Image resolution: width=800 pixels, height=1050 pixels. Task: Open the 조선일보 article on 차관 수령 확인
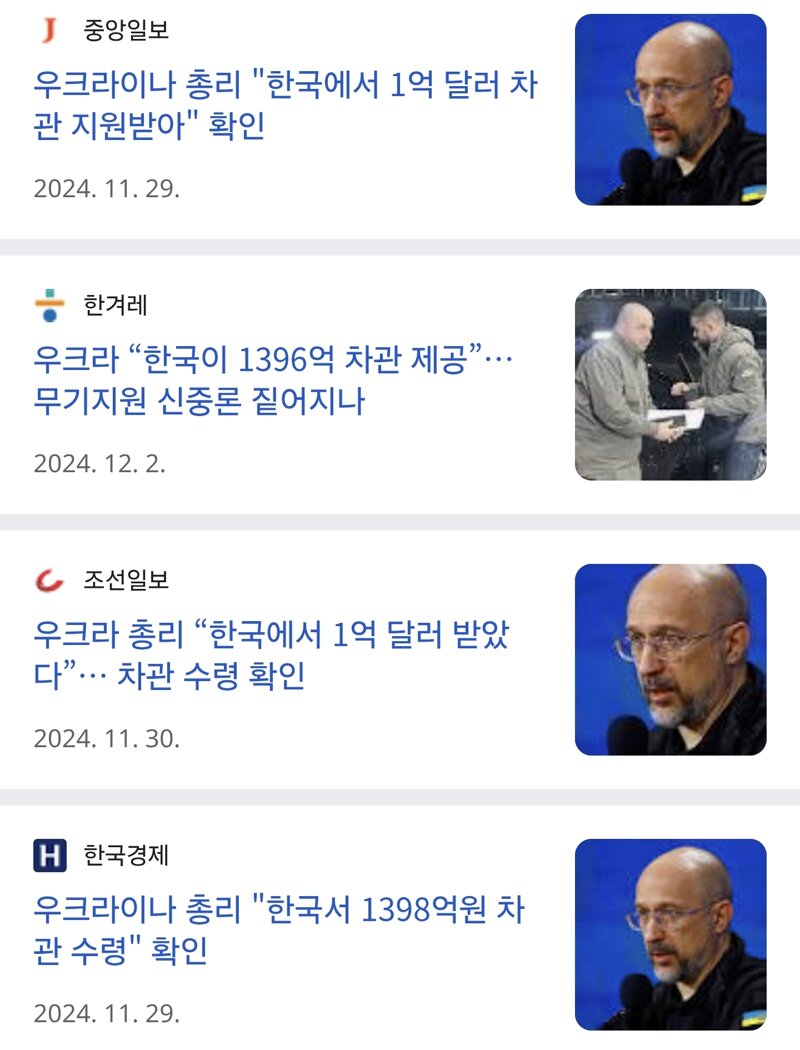[x=277, y=656]
